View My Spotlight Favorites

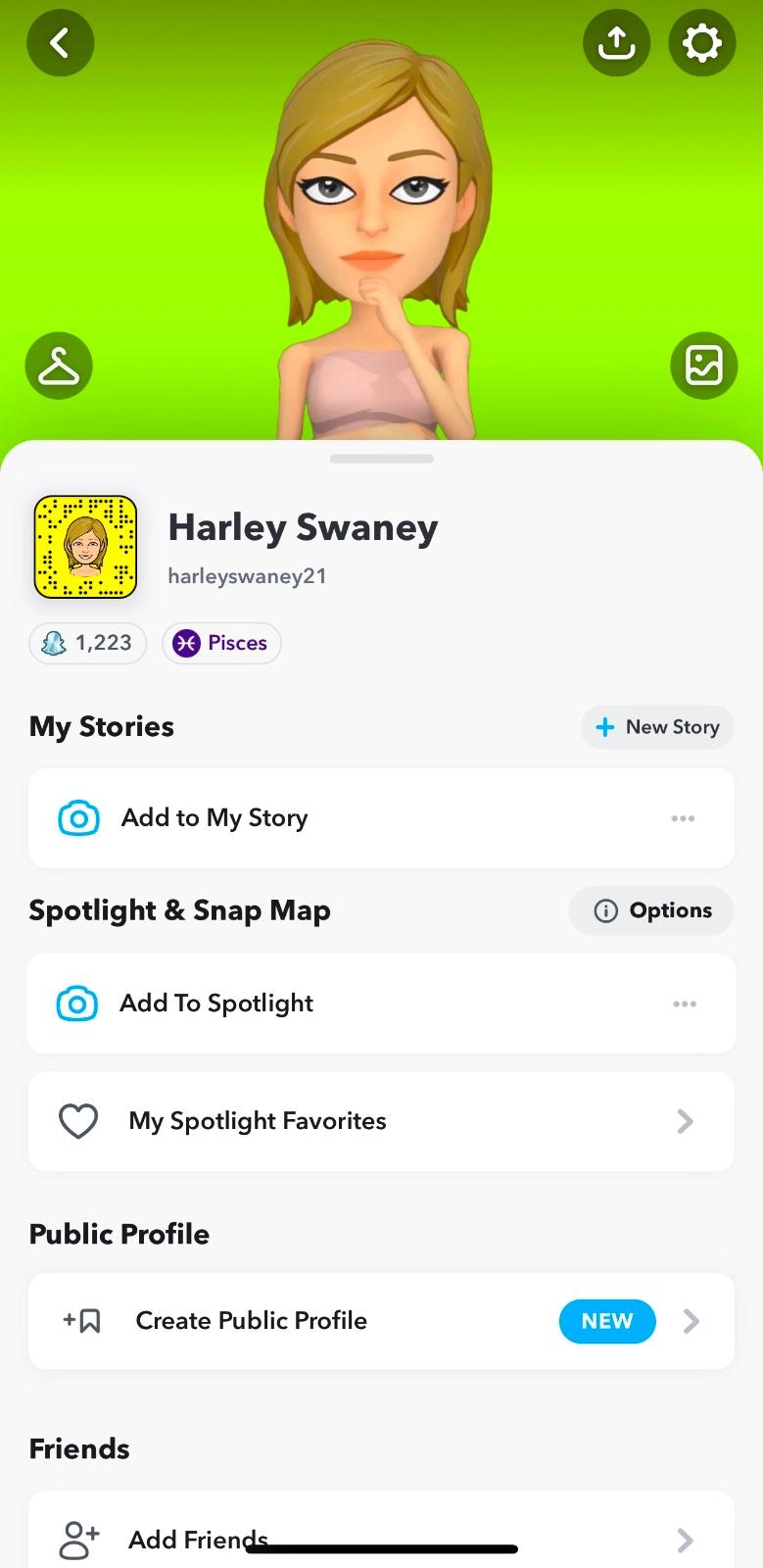coord(380,1121)
